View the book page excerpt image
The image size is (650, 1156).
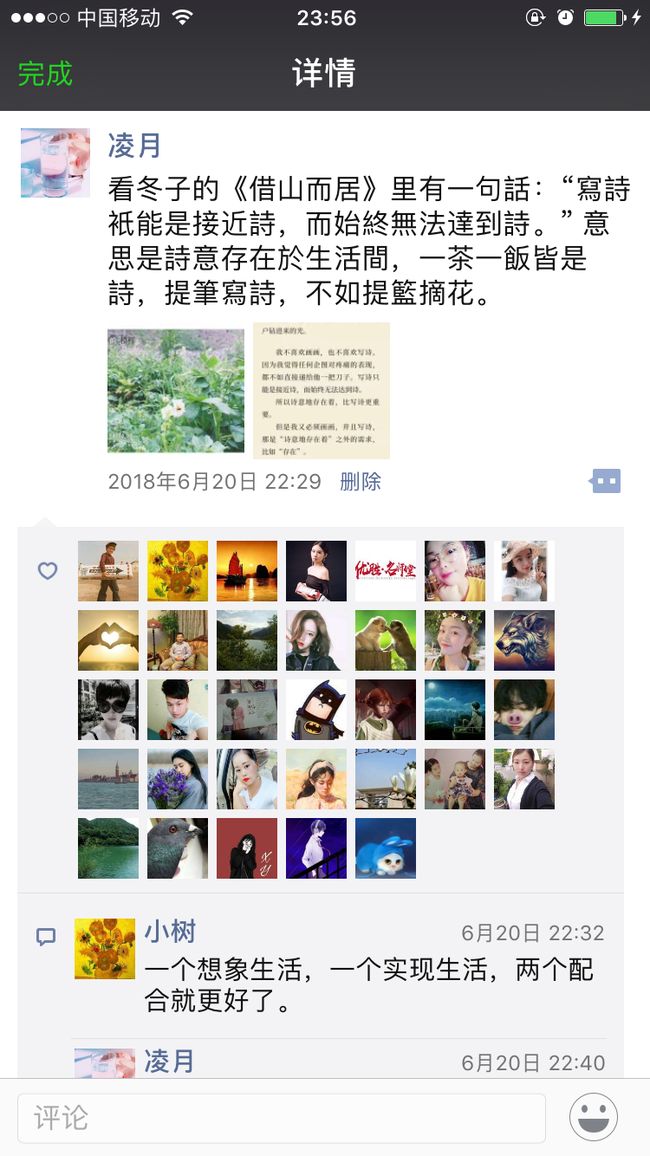321,391
